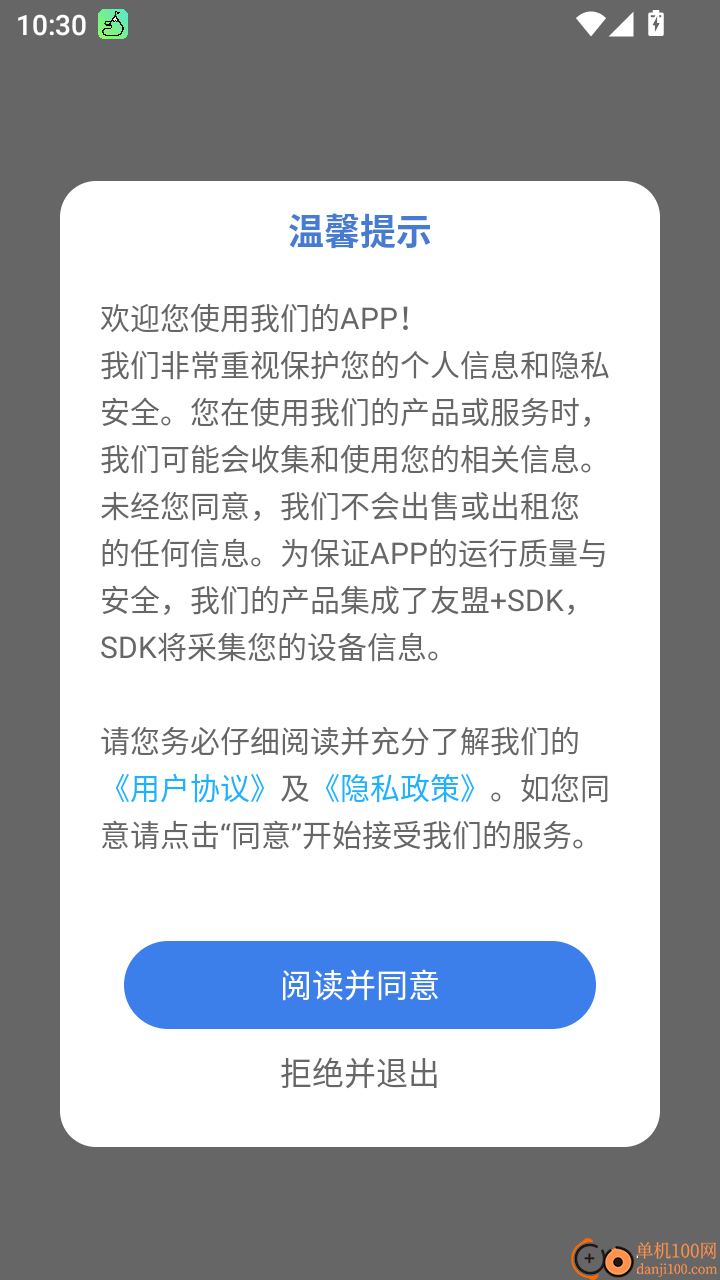This screenshot has height=1280, width=720.
Task: Tap the green app notification icon in status bar
Action: tap(111, 24)
